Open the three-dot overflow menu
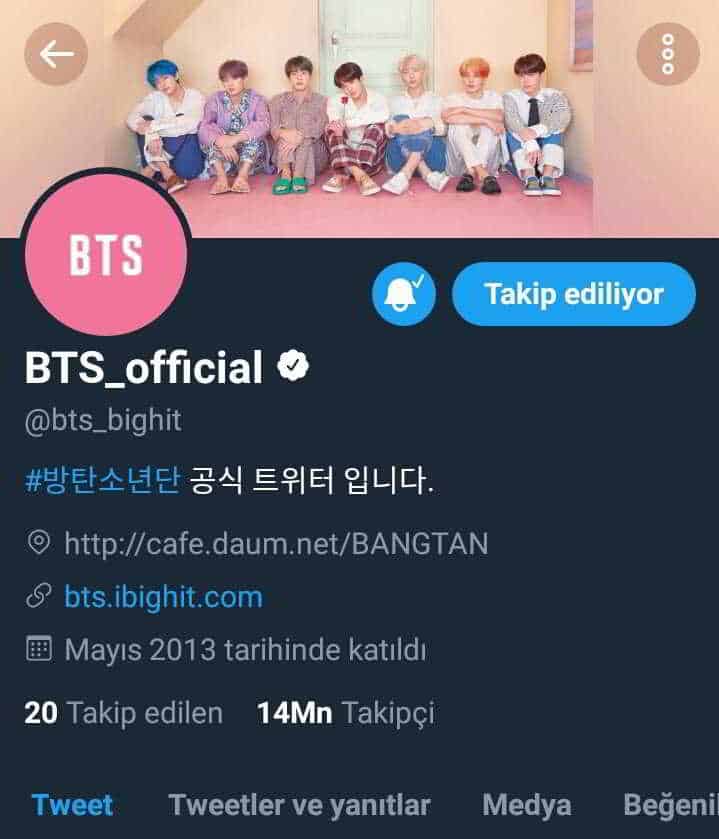 [668, 53]
